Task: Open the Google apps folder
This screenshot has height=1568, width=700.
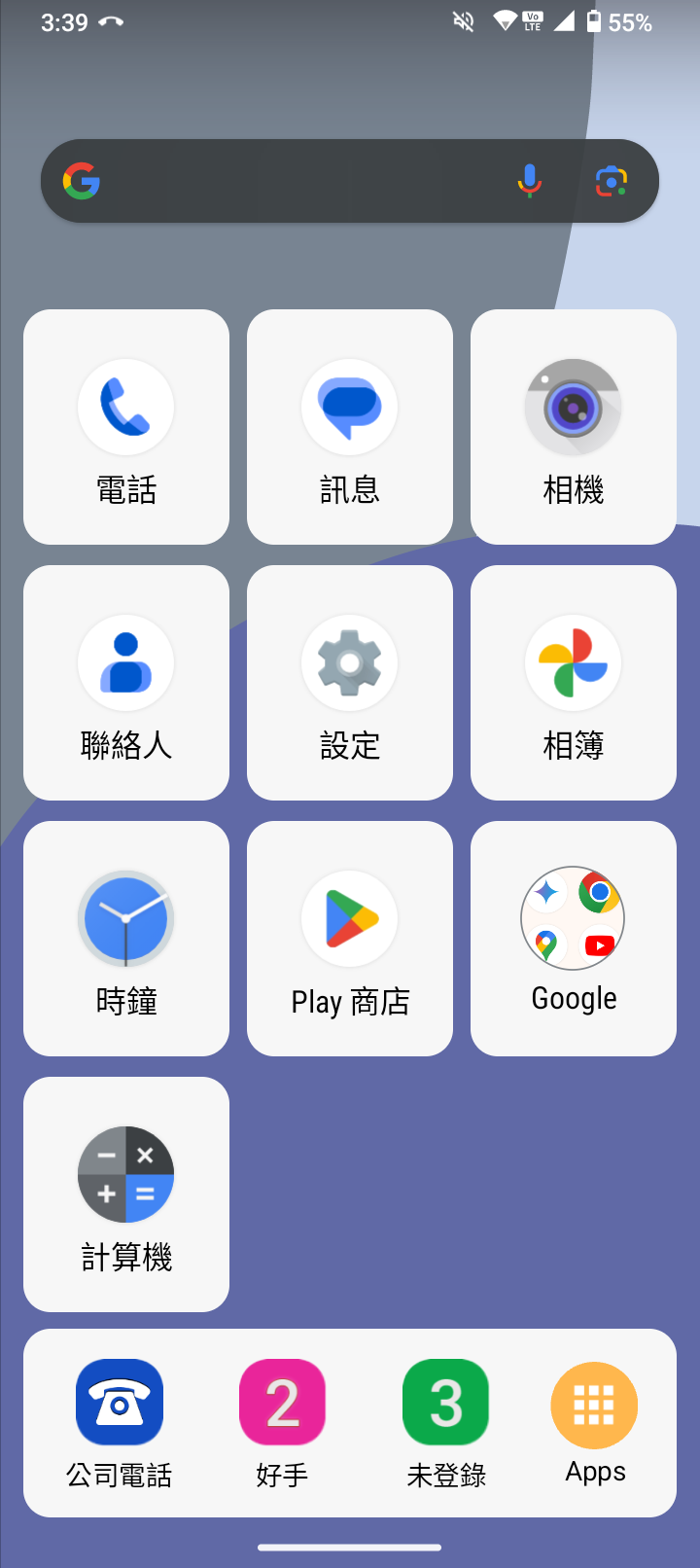Action: [x=574, y=938]
